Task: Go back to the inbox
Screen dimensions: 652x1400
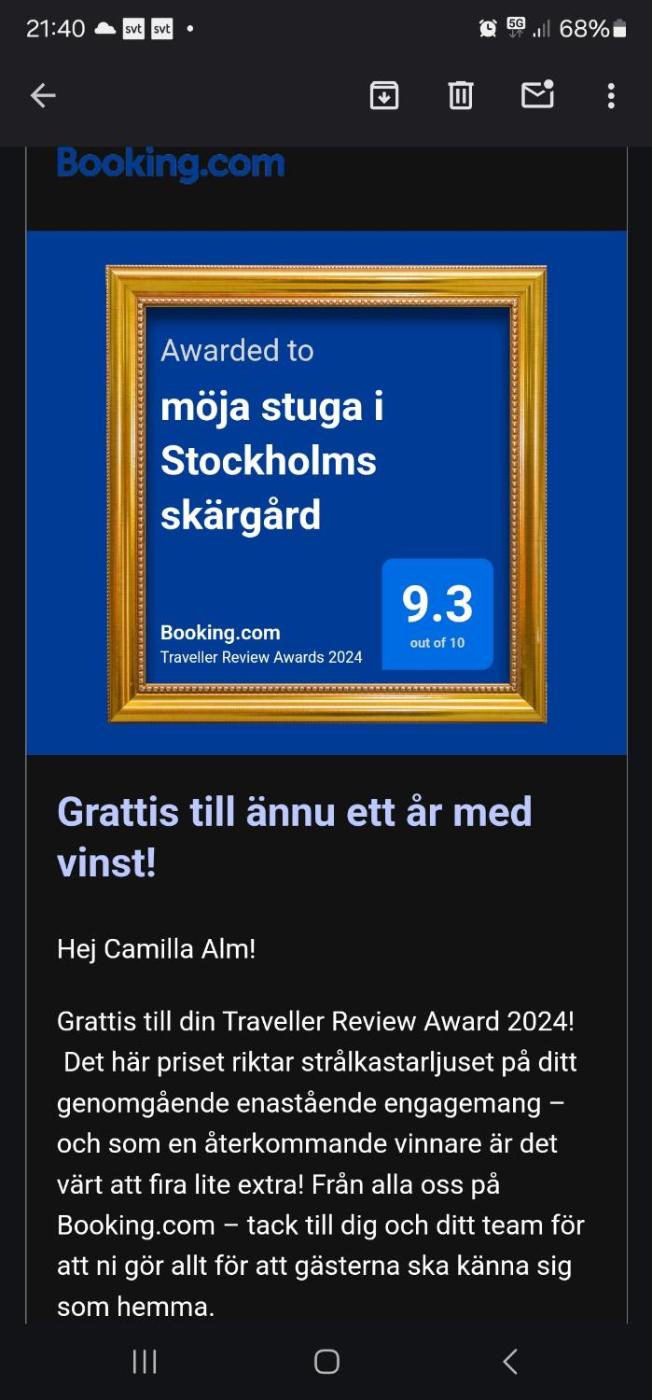Action: tap(43, 96)
